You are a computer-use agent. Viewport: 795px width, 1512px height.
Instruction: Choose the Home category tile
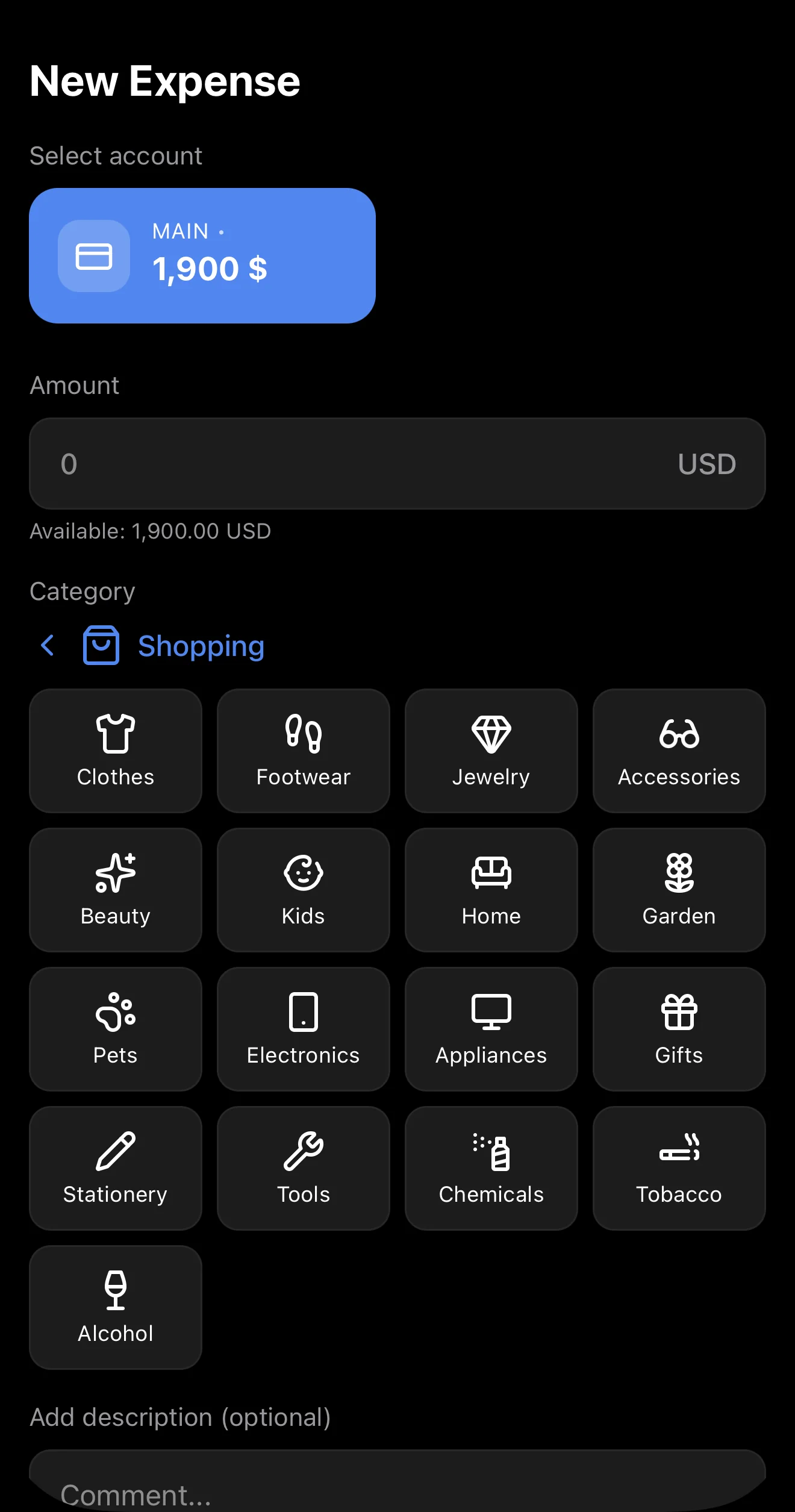(491, 890)
